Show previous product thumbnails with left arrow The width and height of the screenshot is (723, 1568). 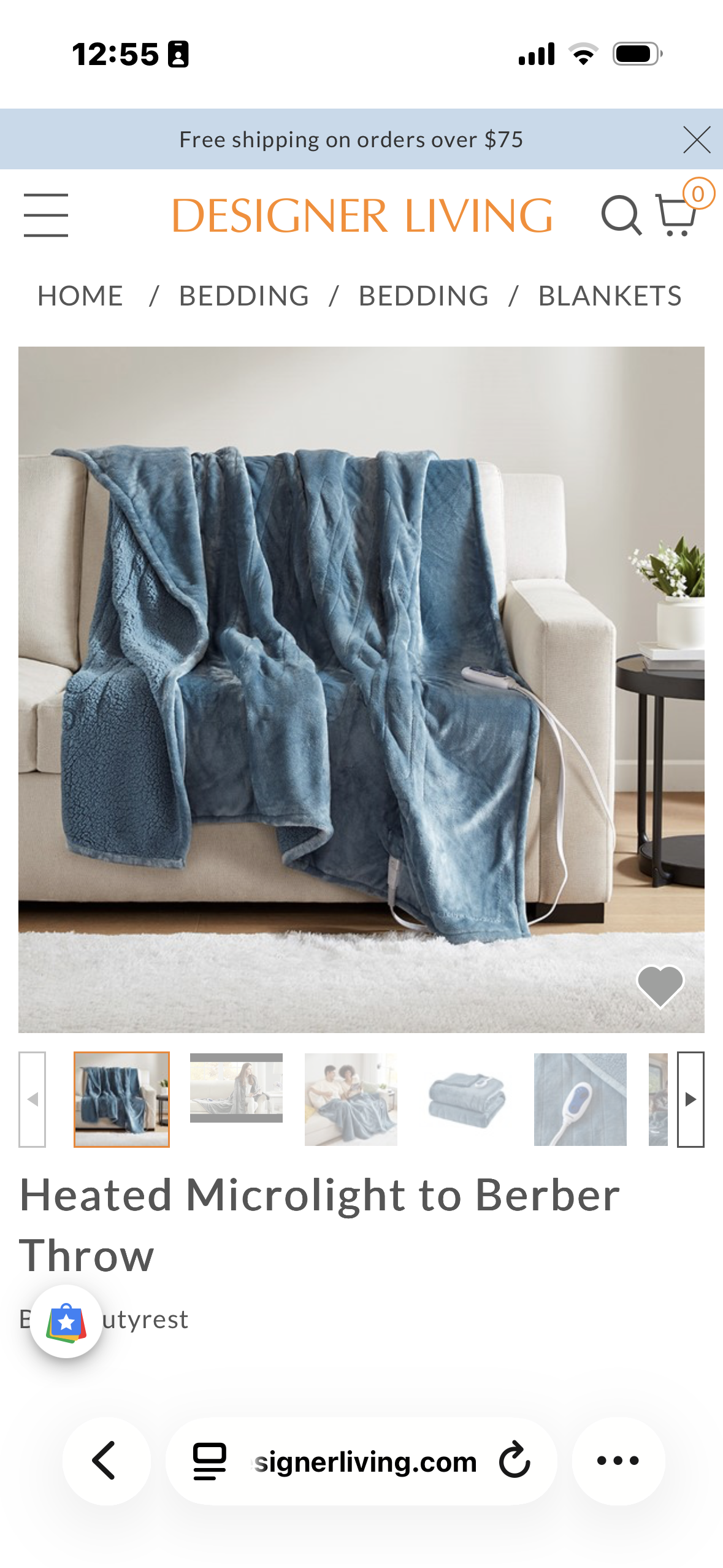(x=33, y=1099)
